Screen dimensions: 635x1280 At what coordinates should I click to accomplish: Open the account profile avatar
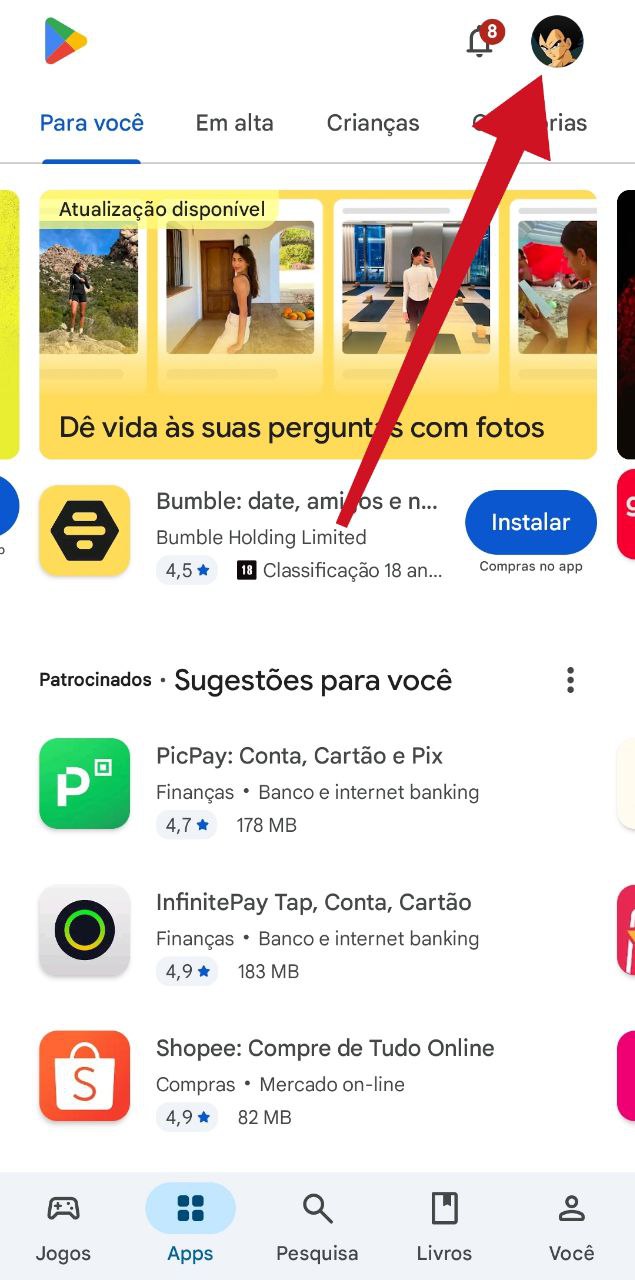click(557, 42)
